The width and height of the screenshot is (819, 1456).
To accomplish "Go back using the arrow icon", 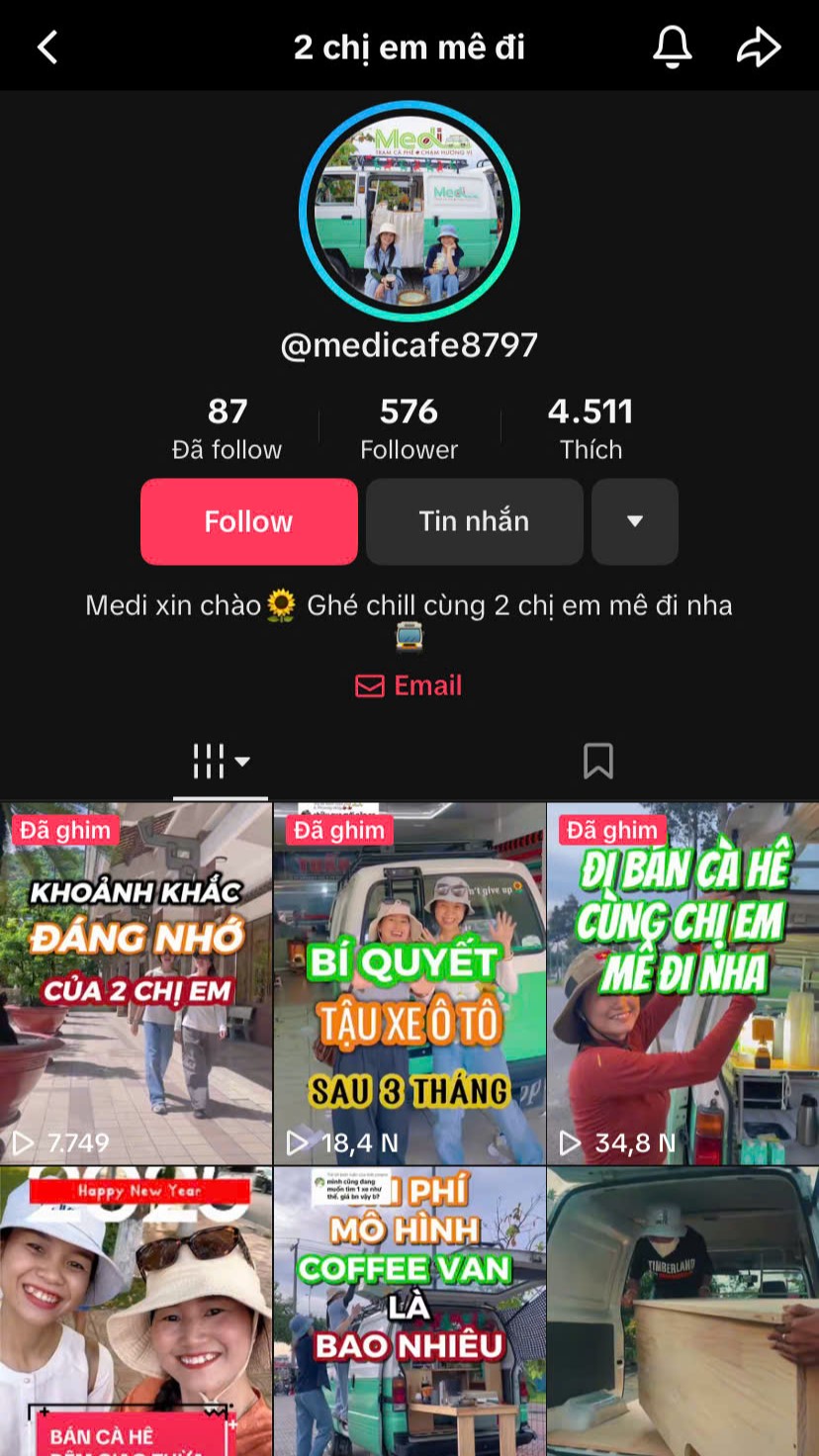I will pos(47,46).
